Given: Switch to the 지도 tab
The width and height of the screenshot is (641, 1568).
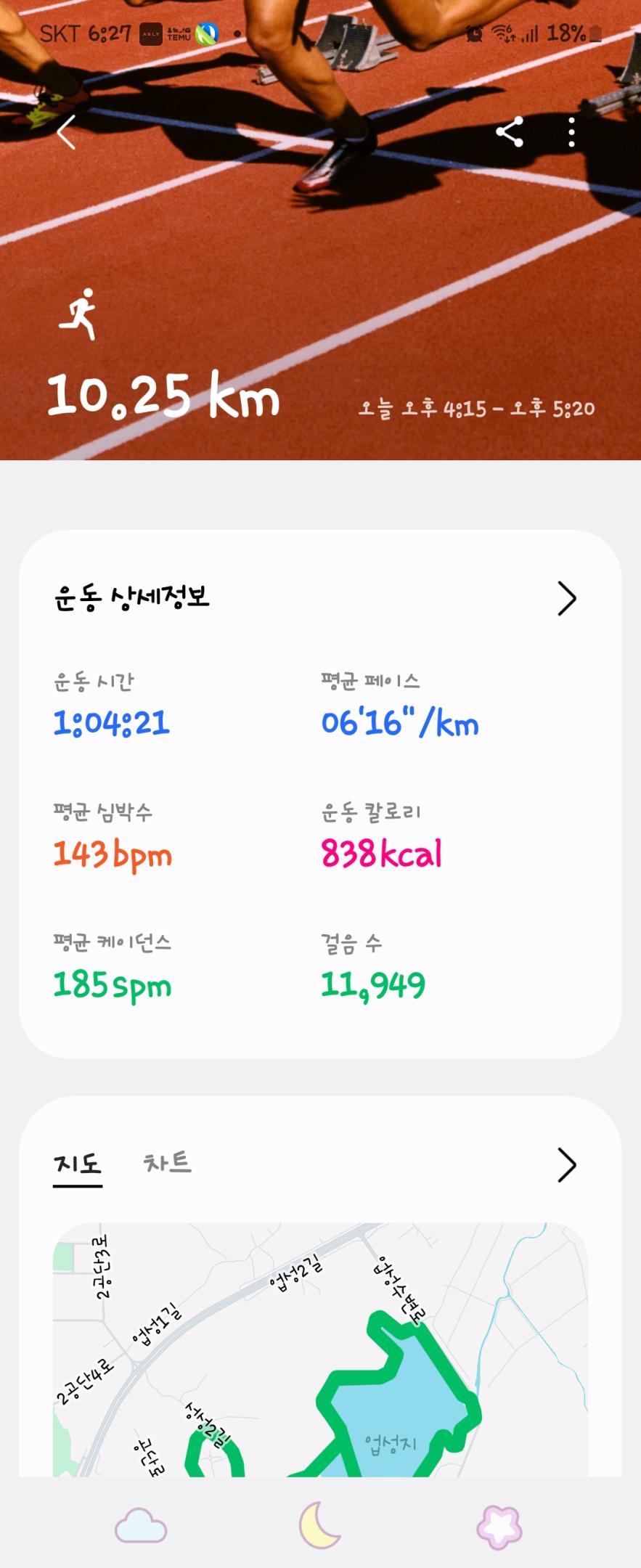Looking at the screenshot, I should [x=78, y=1164].
